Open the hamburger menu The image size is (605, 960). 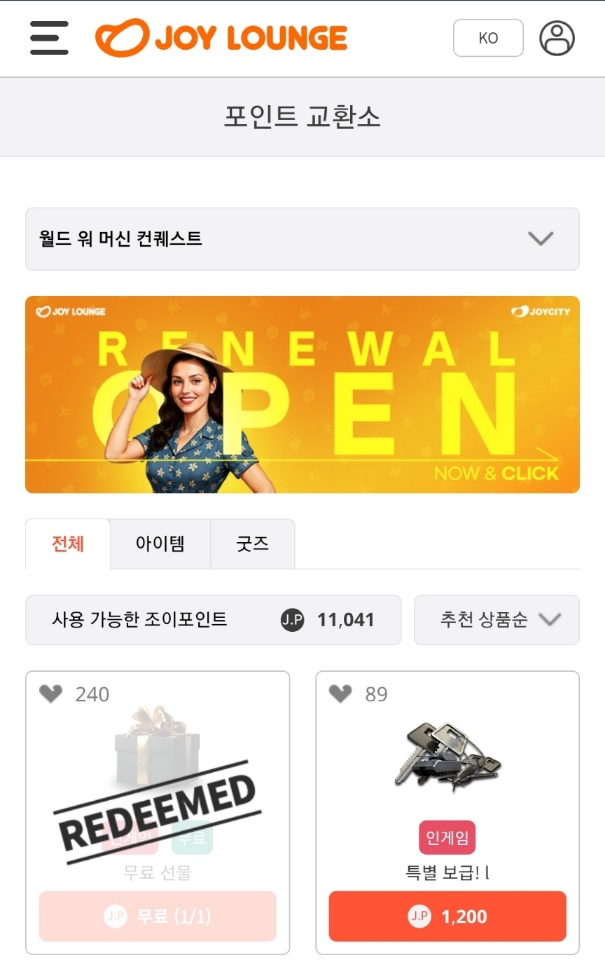49,38
